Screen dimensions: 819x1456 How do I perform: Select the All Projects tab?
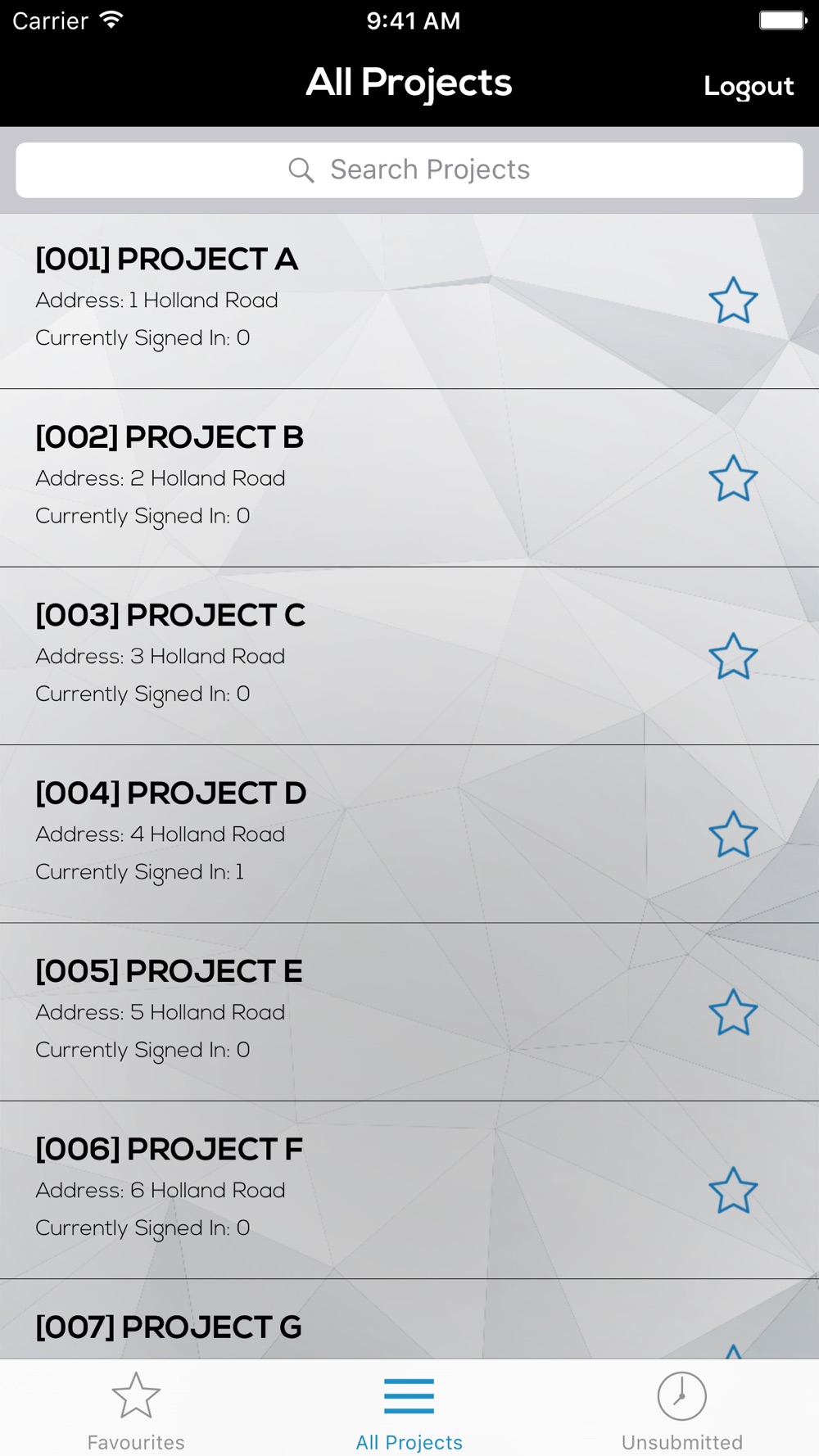tap(409, 1409)
